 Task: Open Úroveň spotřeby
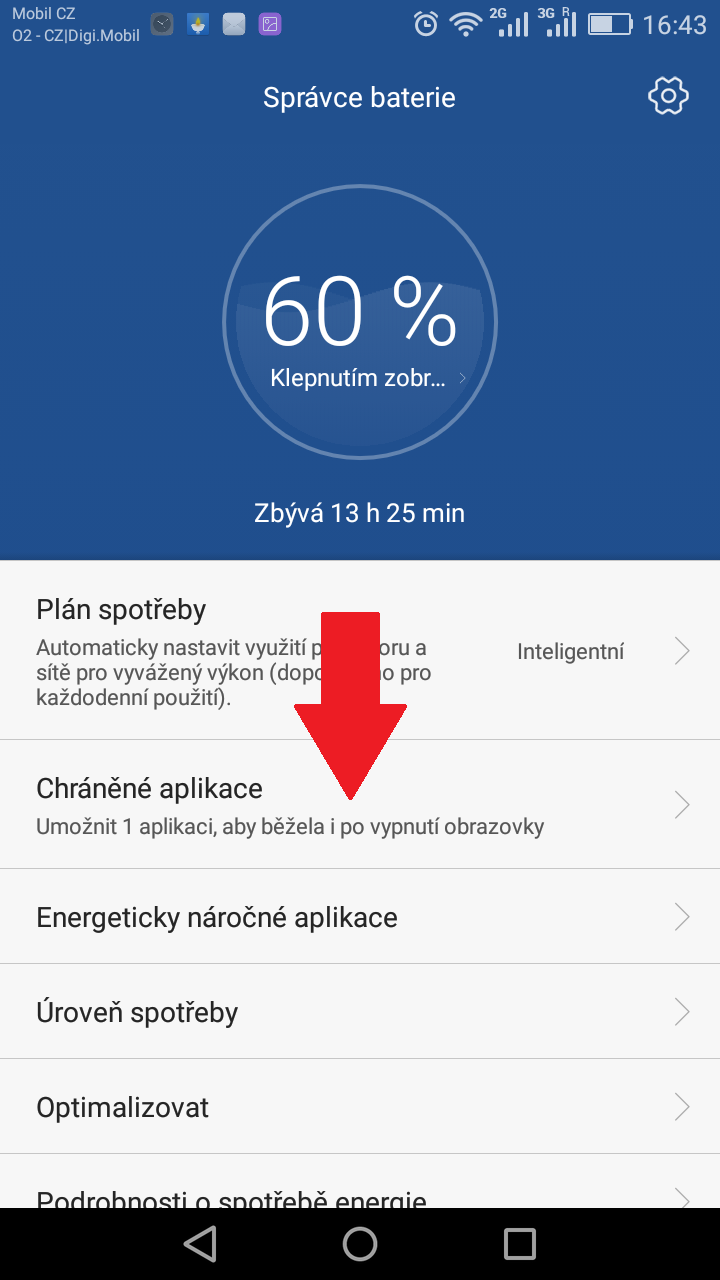click(x=360, y=1012)
